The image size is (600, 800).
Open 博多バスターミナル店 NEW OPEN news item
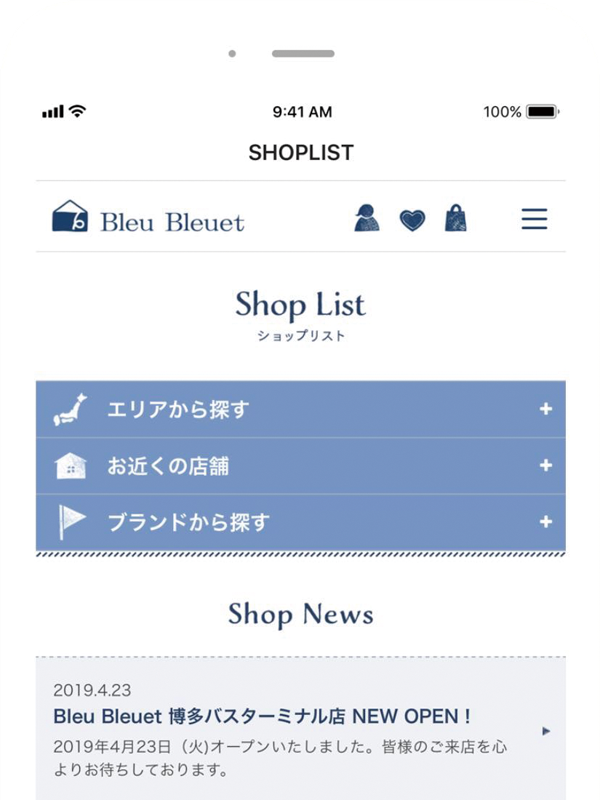(x=262, y=717)
